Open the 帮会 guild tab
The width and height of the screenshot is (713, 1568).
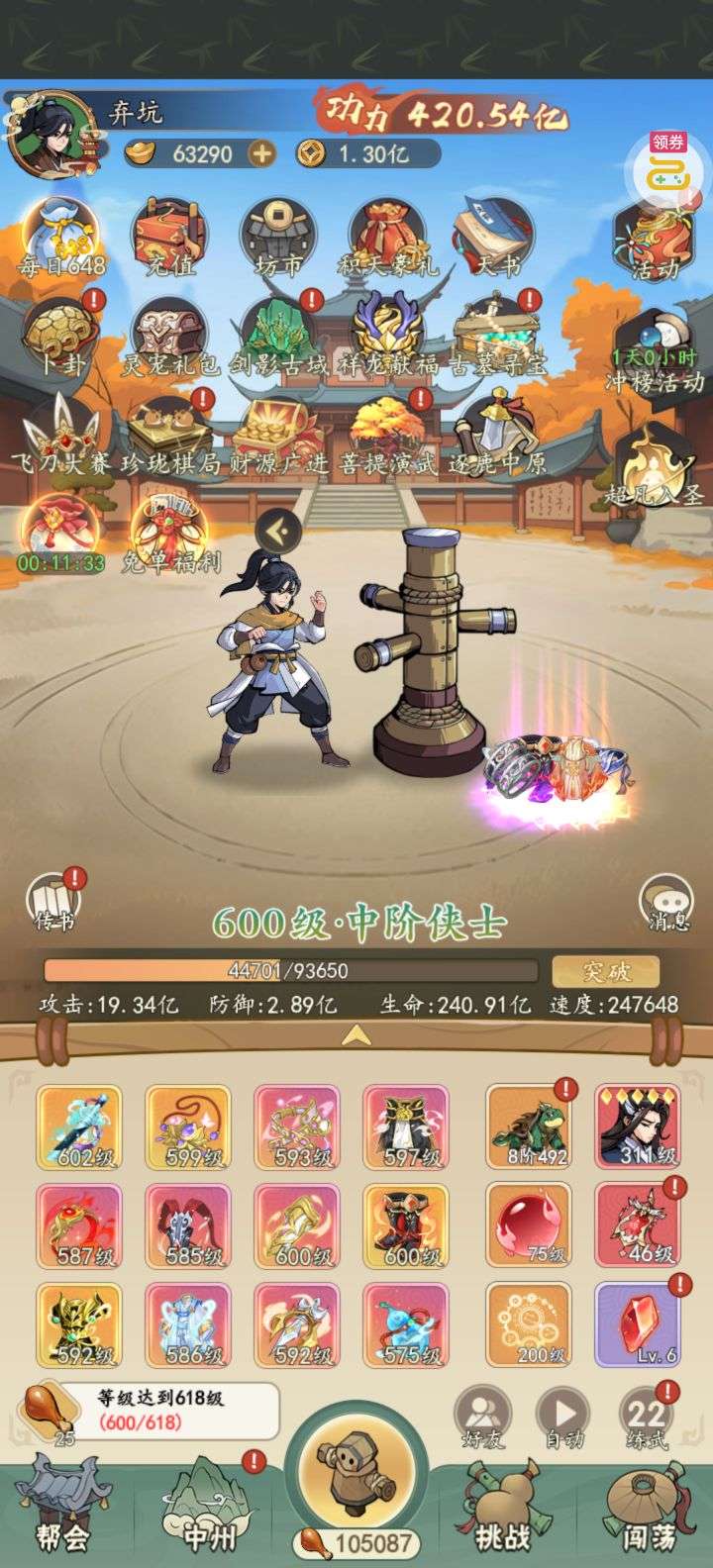click(61, 1505)
